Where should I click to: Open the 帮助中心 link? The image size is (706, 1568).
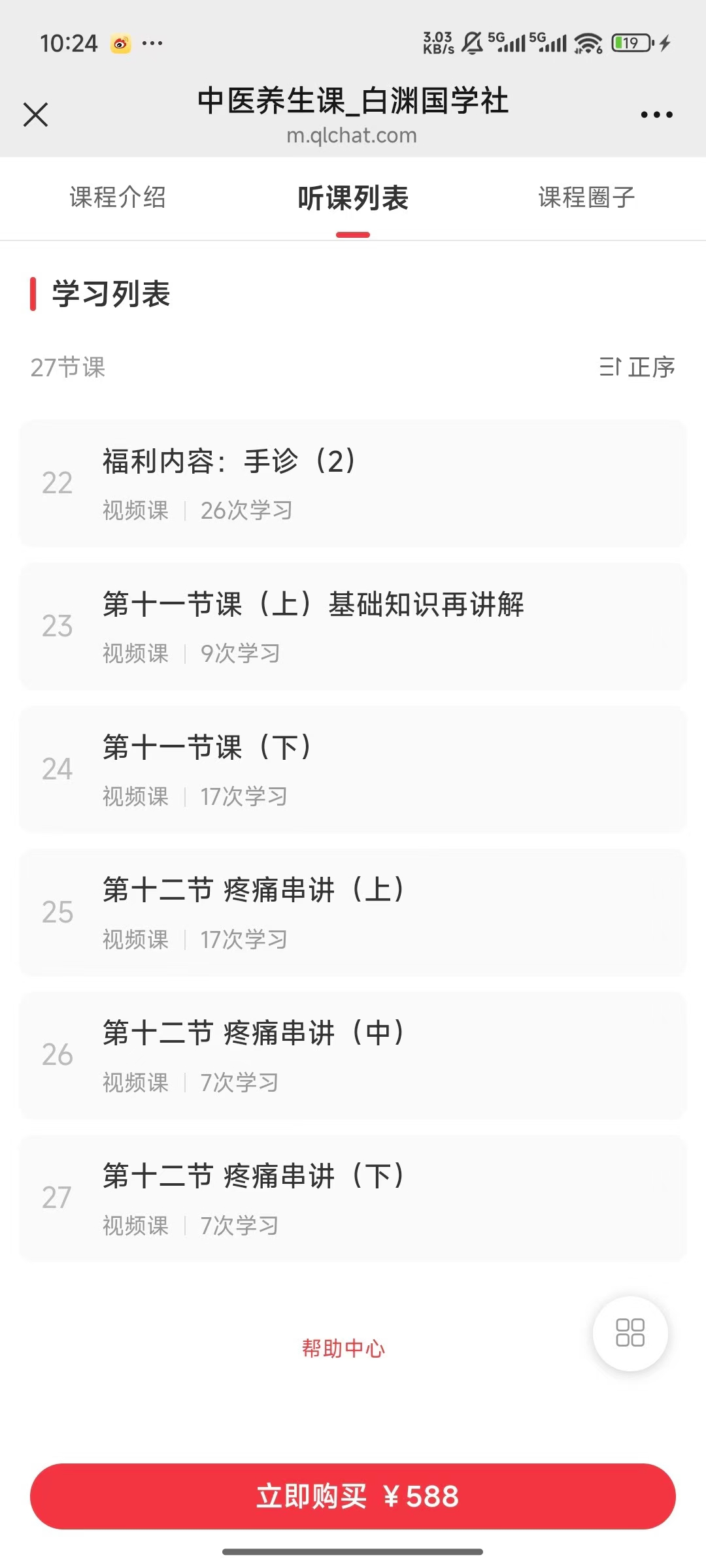click(x=343, y=1348)
